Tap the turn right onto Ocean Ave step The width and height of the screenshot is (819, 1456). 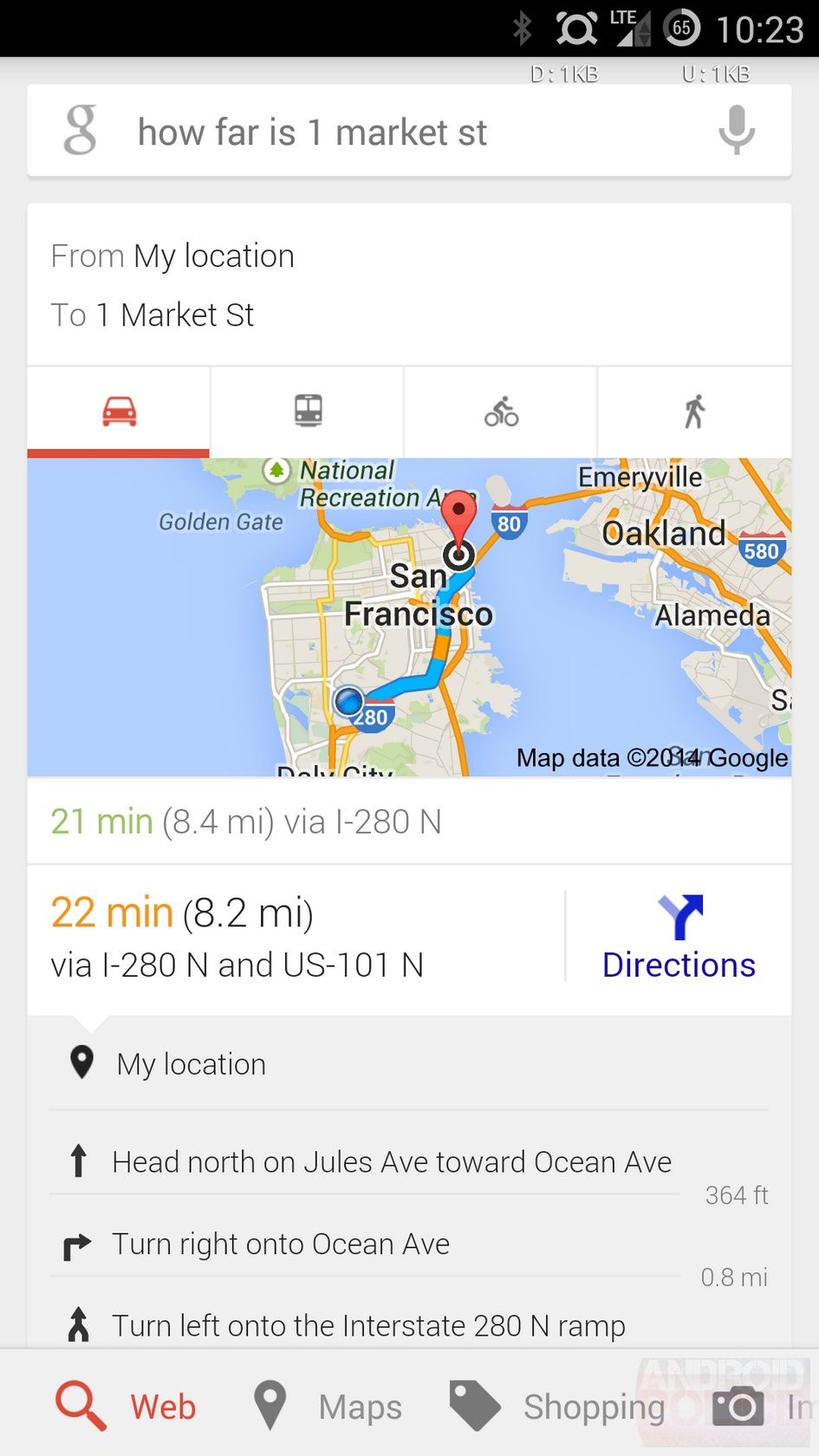[x=279, y=1244]
